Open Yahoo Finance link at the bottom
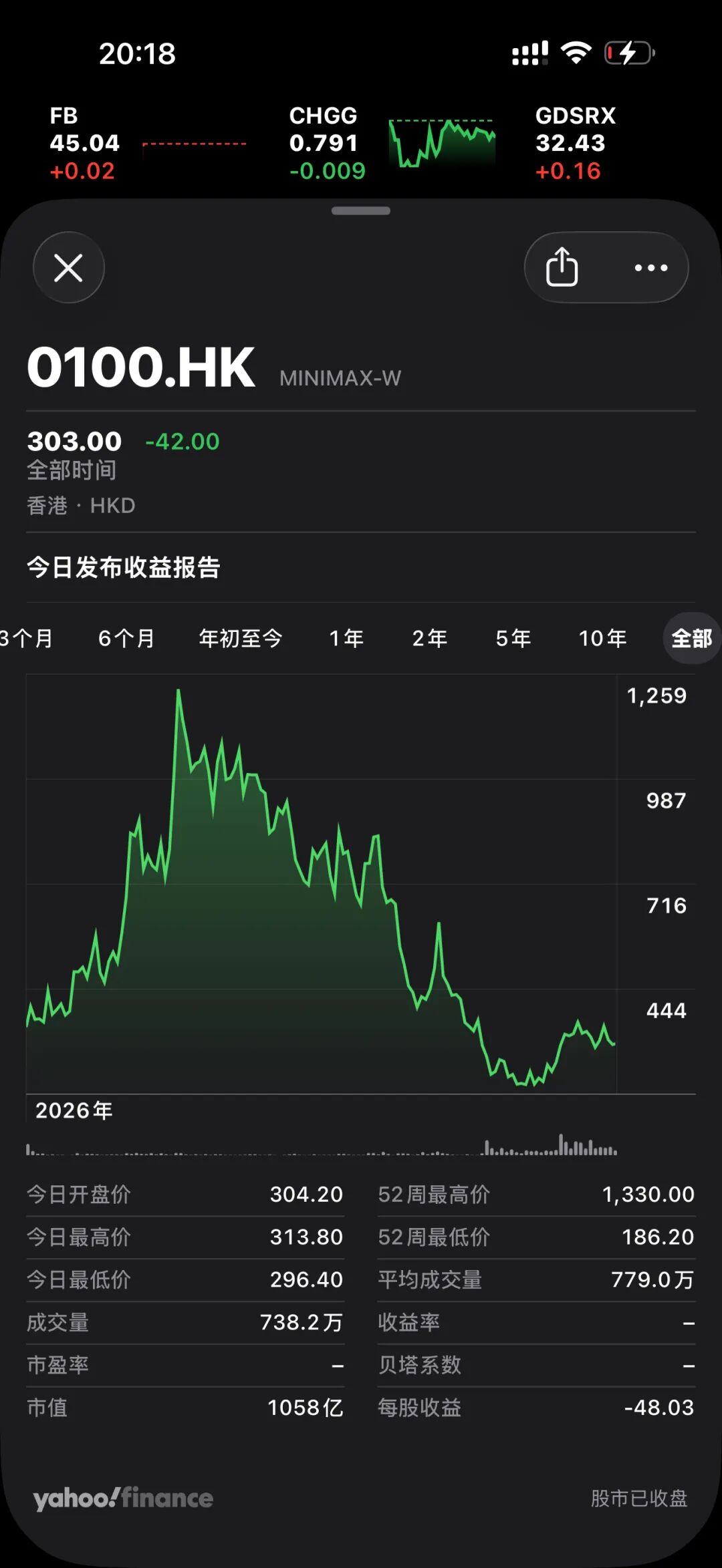The image size is (722, 1568). click(x=123, y=1499)
